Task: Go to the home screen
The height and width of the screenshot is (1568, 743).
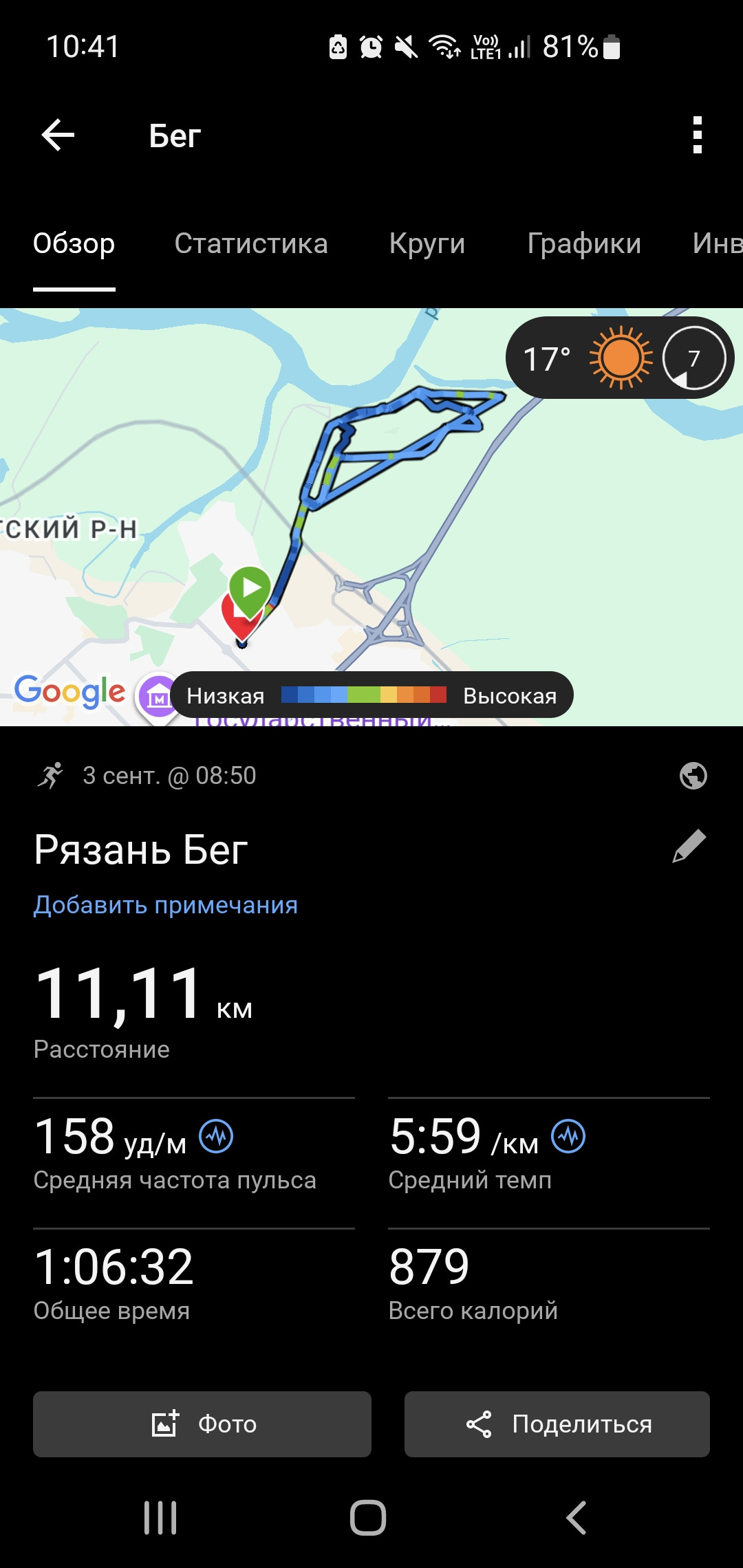Action: click(x=368, y=1517)
